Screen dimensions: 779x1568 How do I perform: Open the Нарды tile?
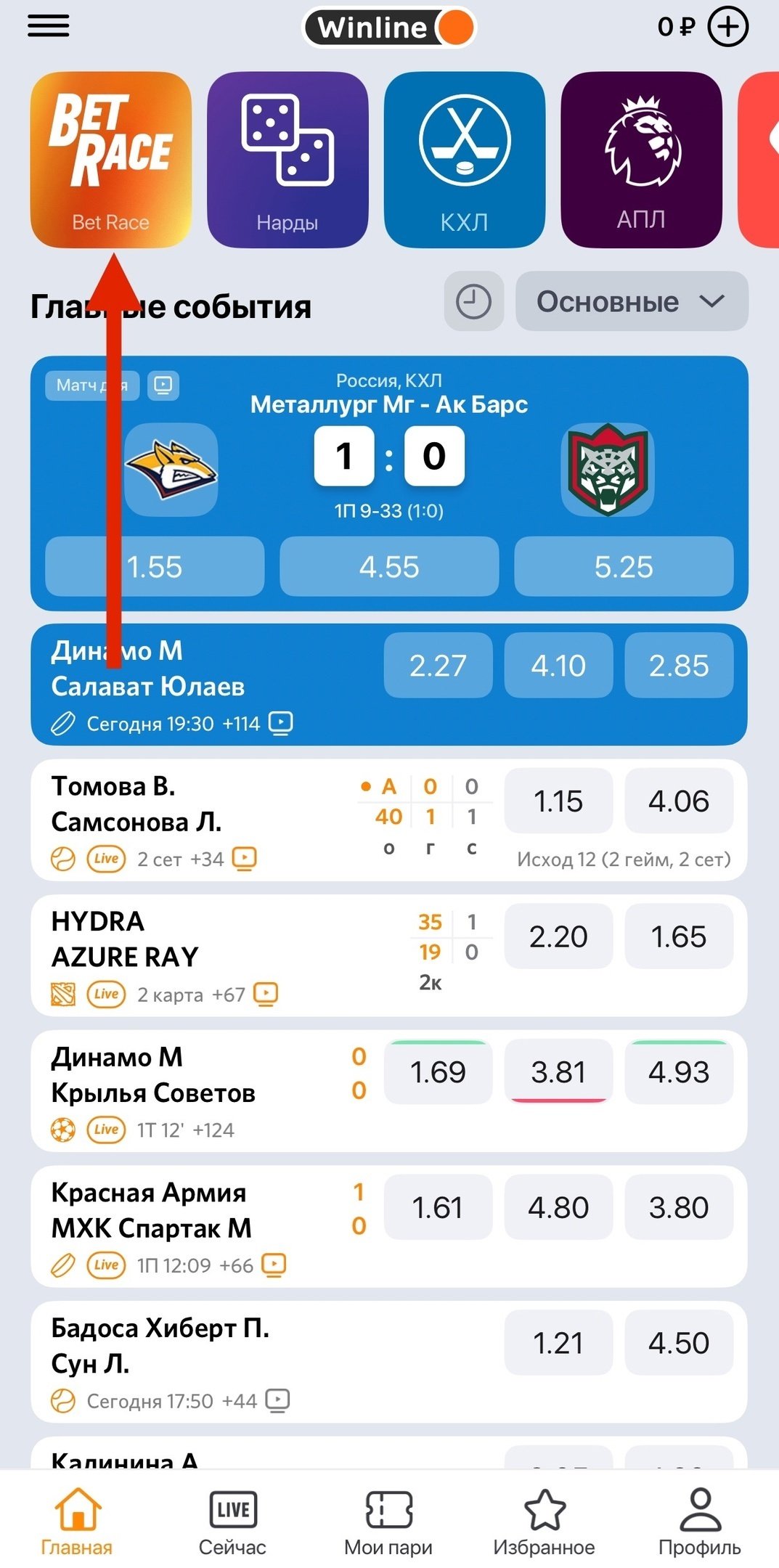(287, 160)
